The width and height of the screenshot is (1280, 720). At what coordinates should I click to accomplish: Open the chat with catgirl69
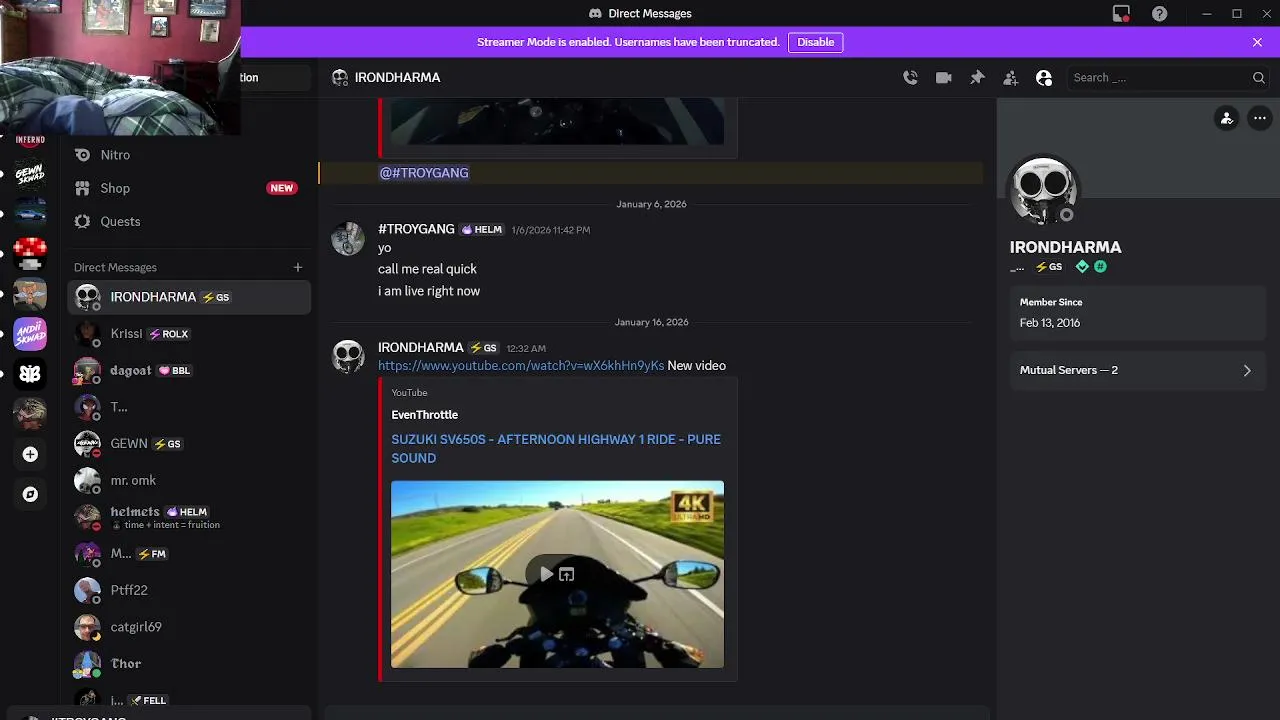[136, 627]
